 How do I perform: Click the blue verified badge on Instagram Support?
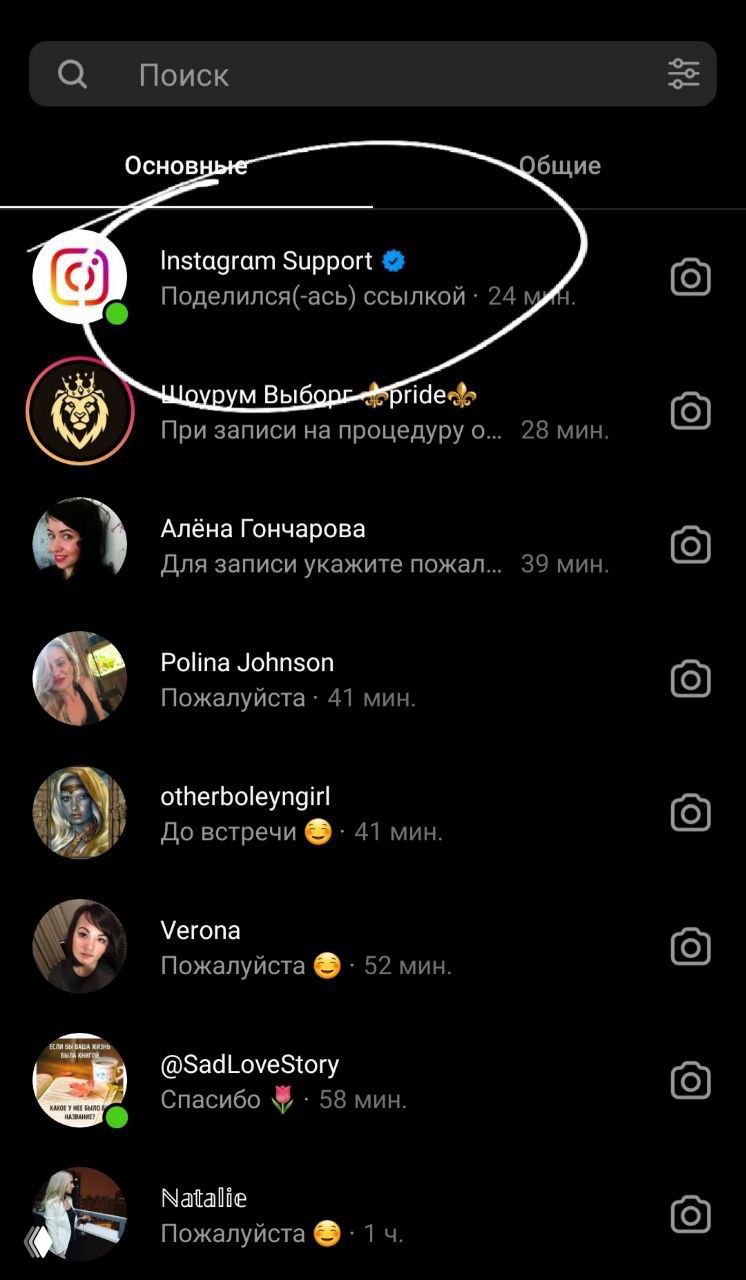pos(394,259)
